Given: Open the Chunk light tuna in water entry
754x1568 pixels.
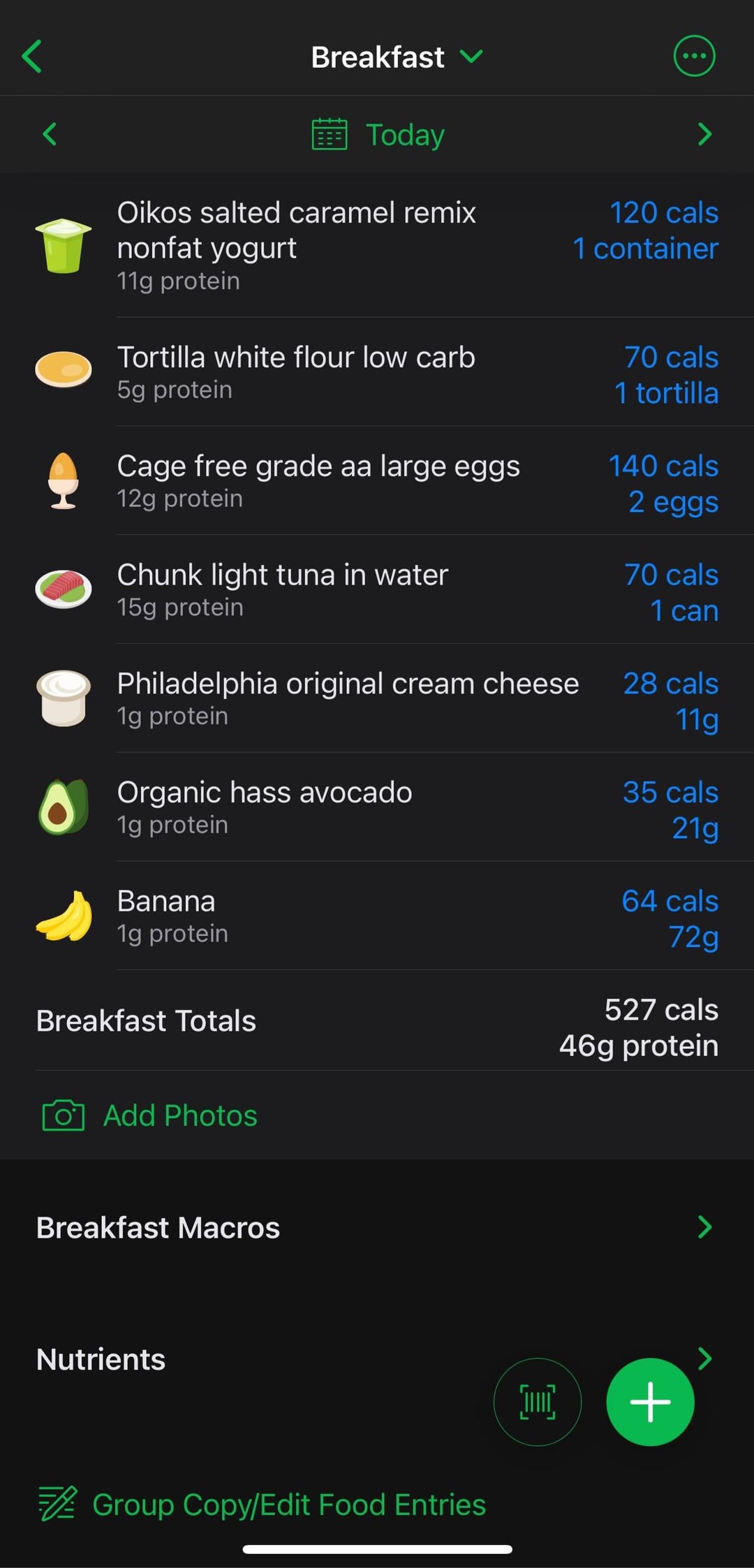Looking at the screenshot, I should 377,590.
